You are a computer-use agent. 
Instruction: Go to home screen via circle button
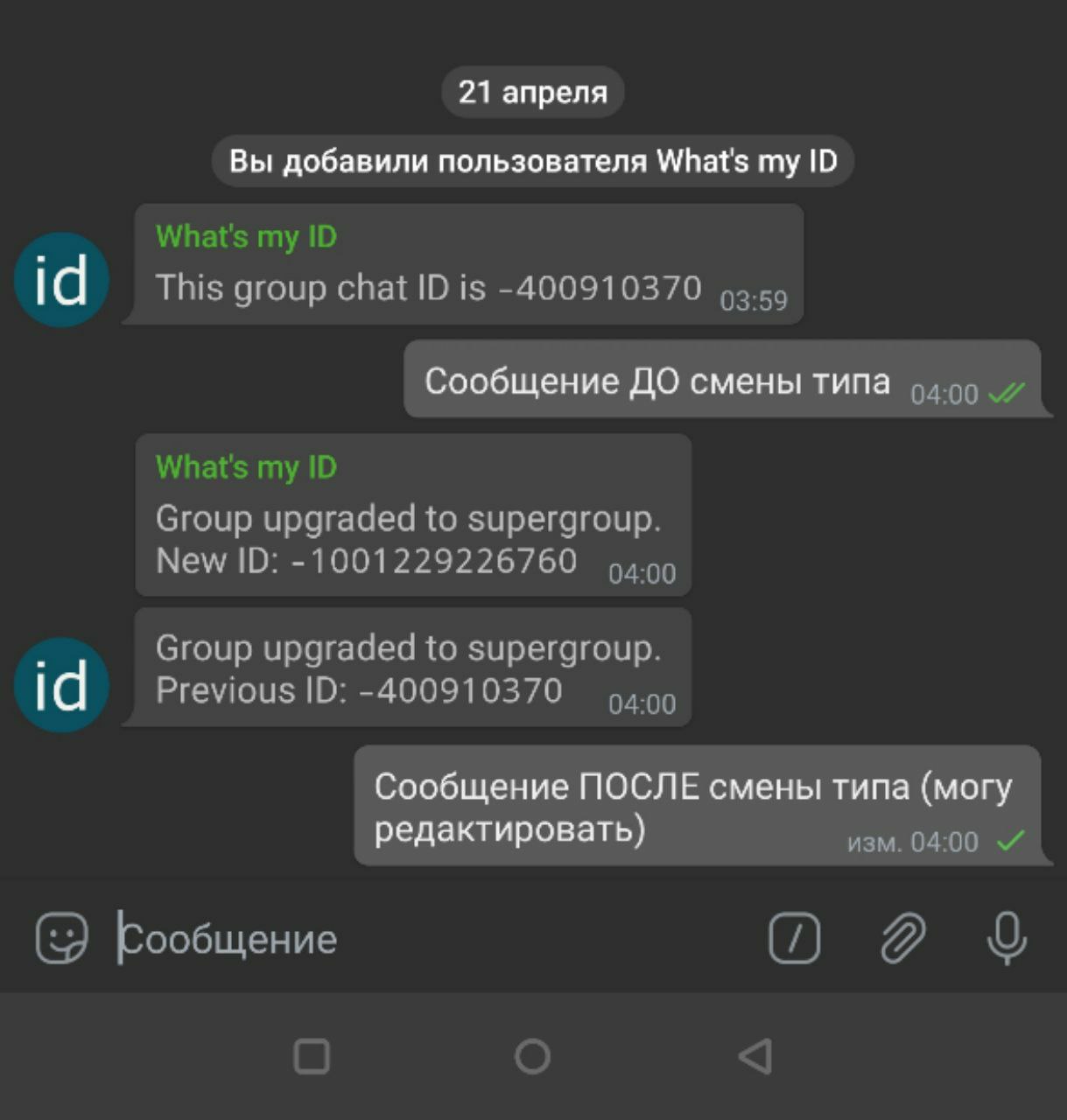[532, 1056]
